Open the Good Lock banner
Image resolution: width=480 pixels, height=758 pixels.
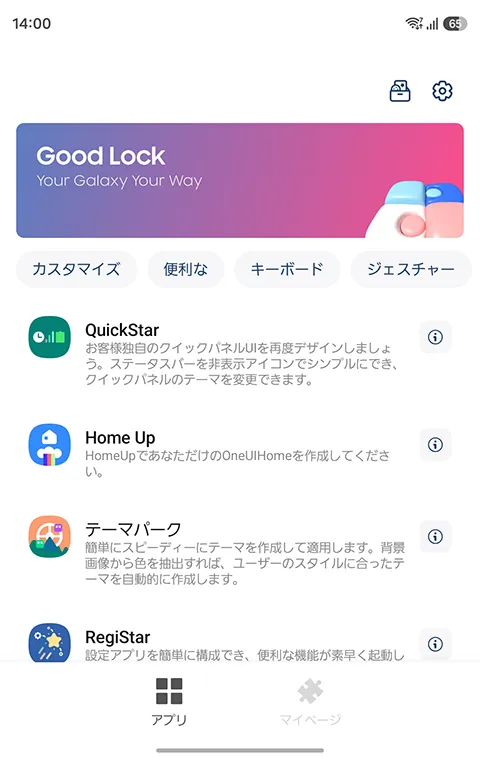[240, 180]
